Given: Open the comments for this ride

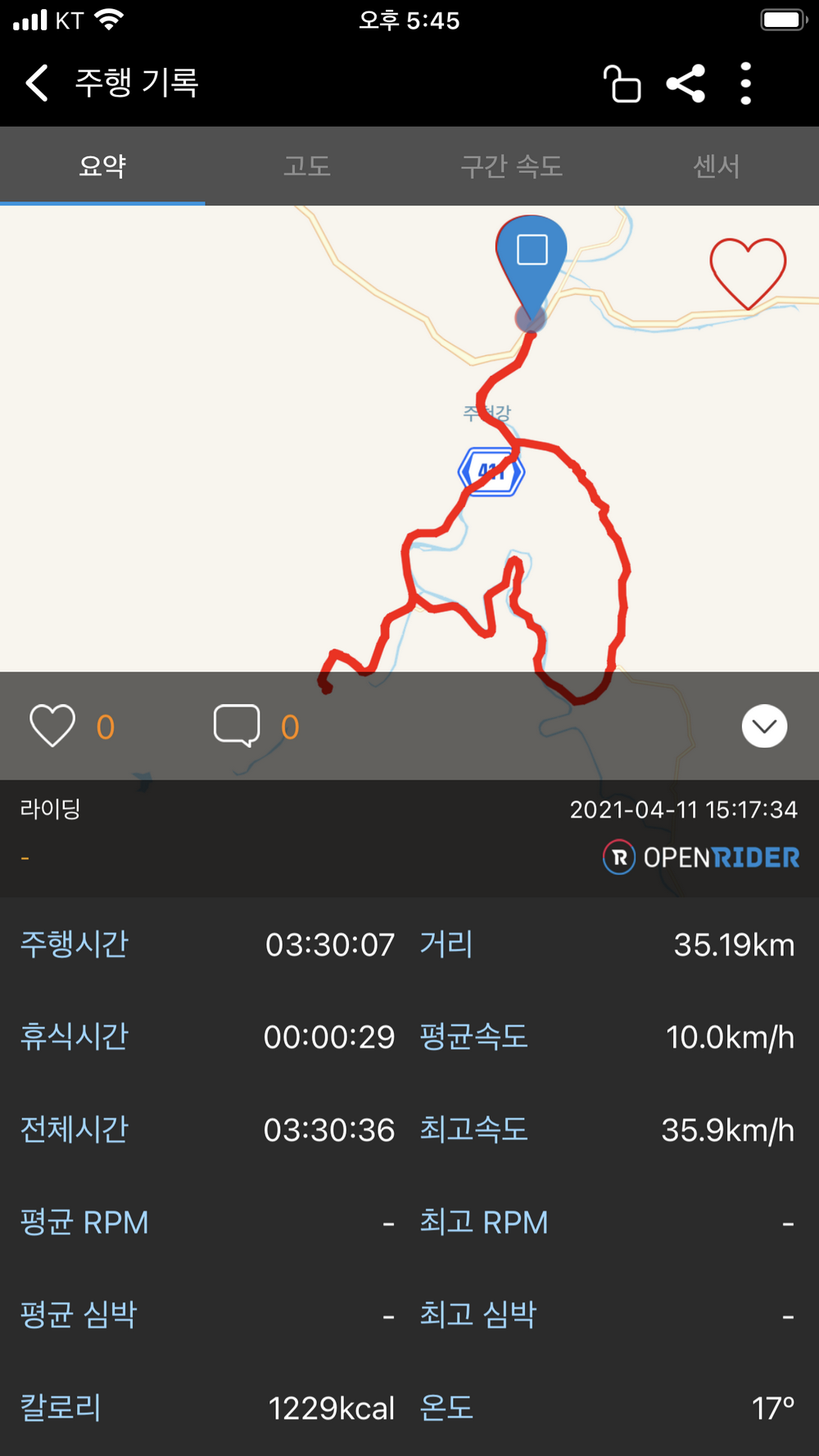Looking at the screenshot, I should click(237, 726).
